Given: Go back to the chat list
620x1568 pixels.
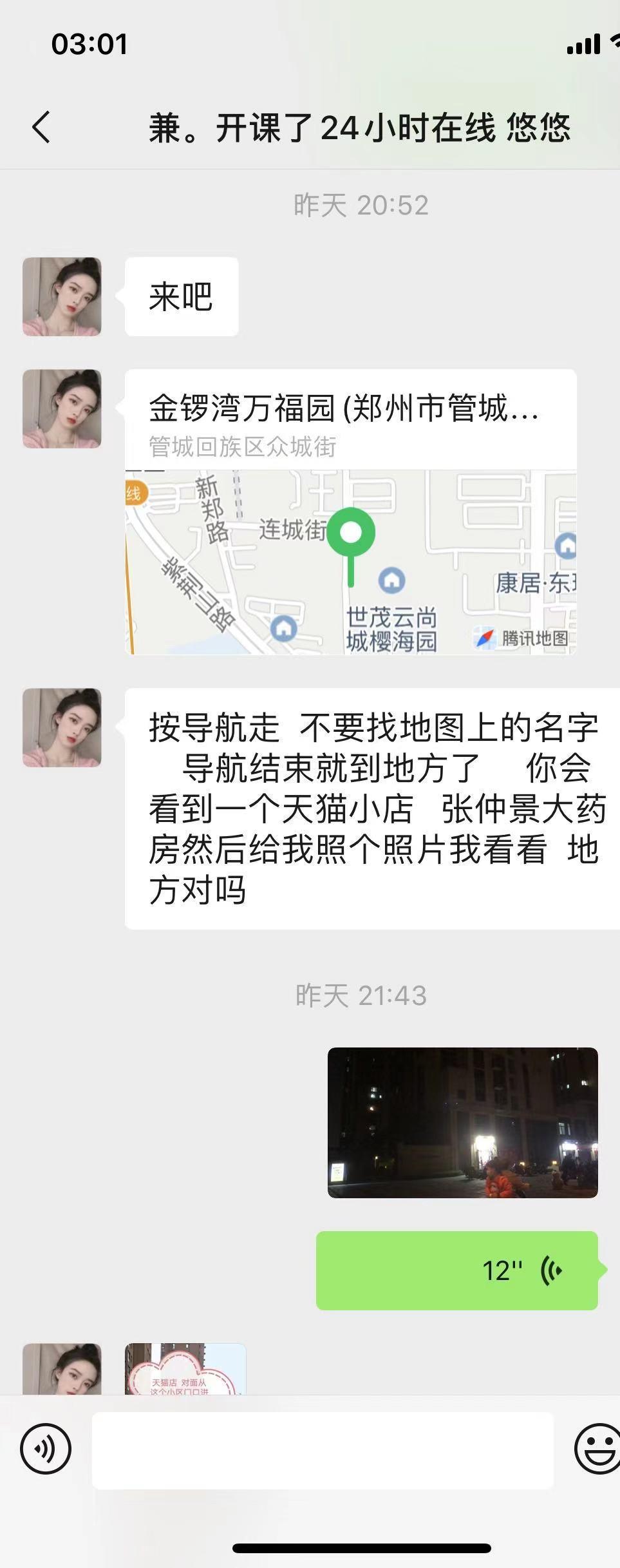Looking at the screenshot, I should click(41, 127).
